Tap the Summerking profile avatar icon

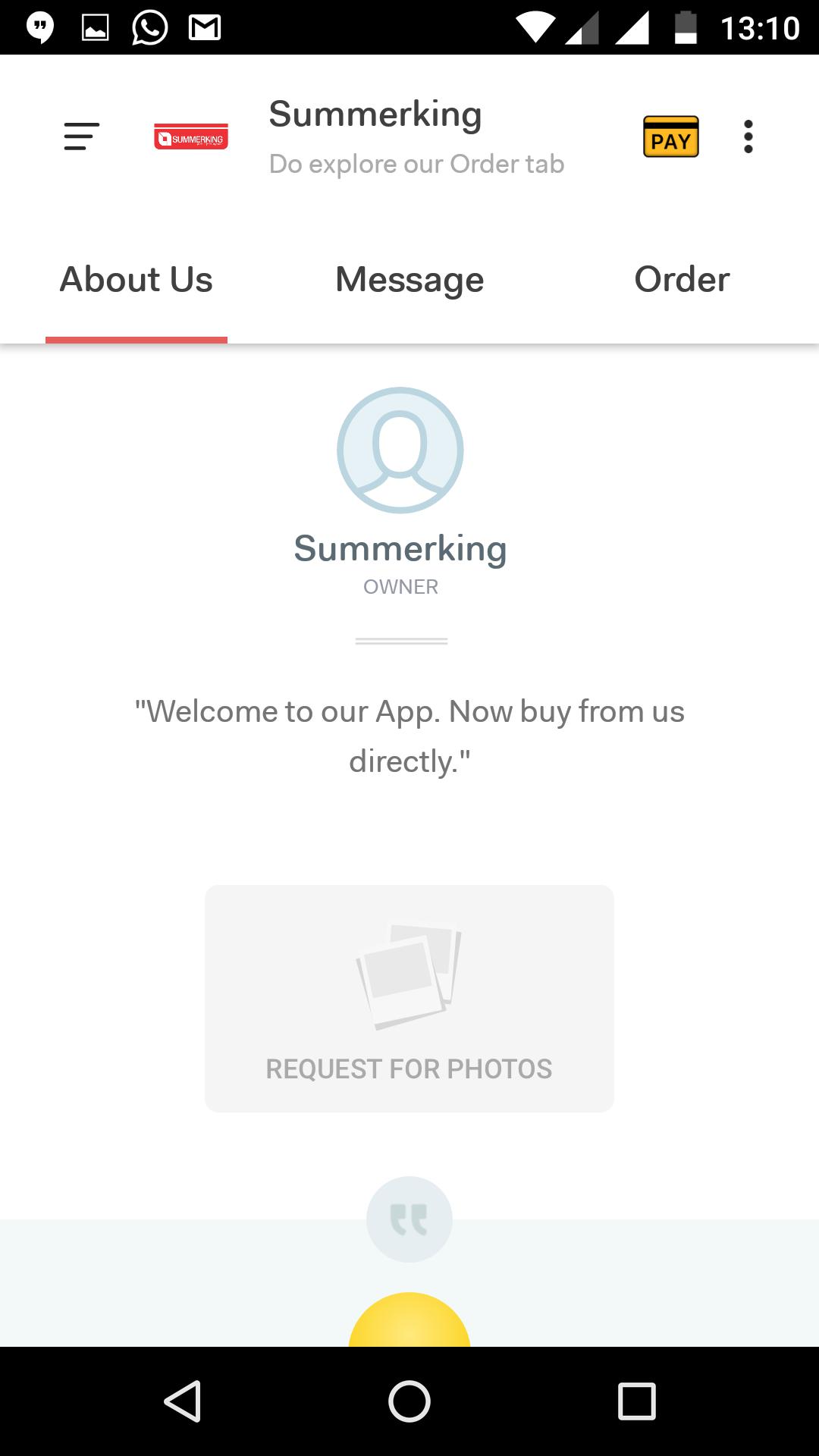(400, 450)
